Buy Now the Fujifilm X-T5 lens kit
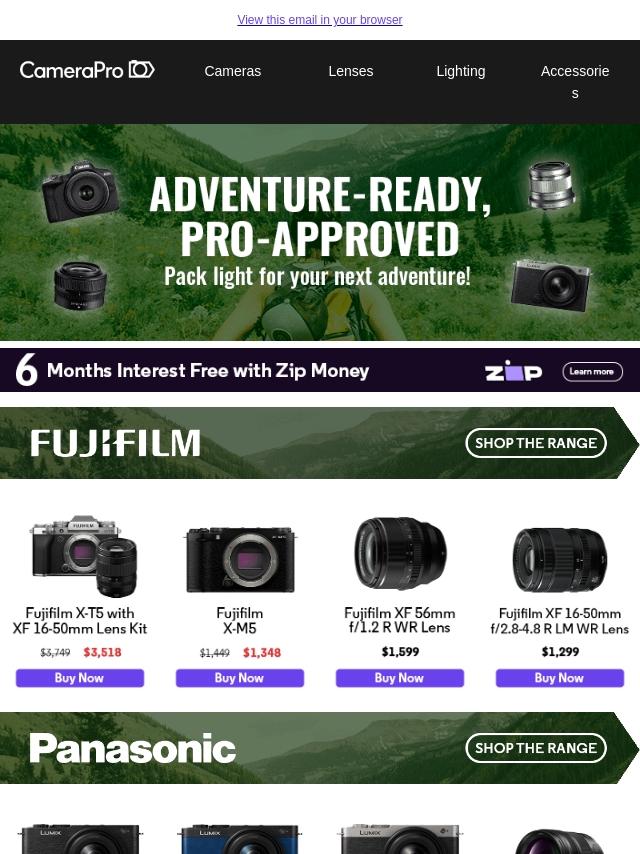 79,678
